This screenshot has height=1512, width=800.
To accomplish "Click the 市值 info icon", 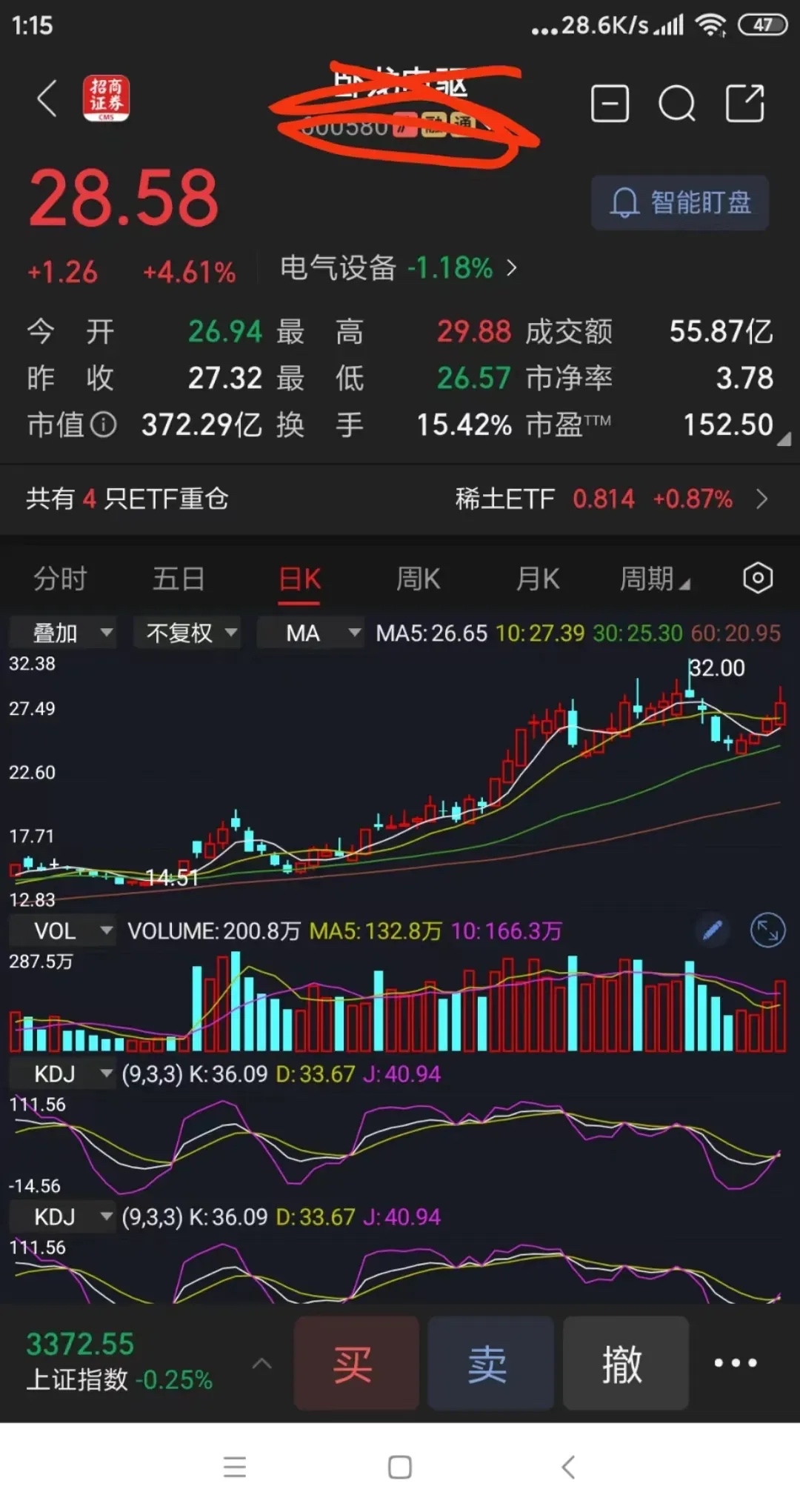I will pos(104,425).
